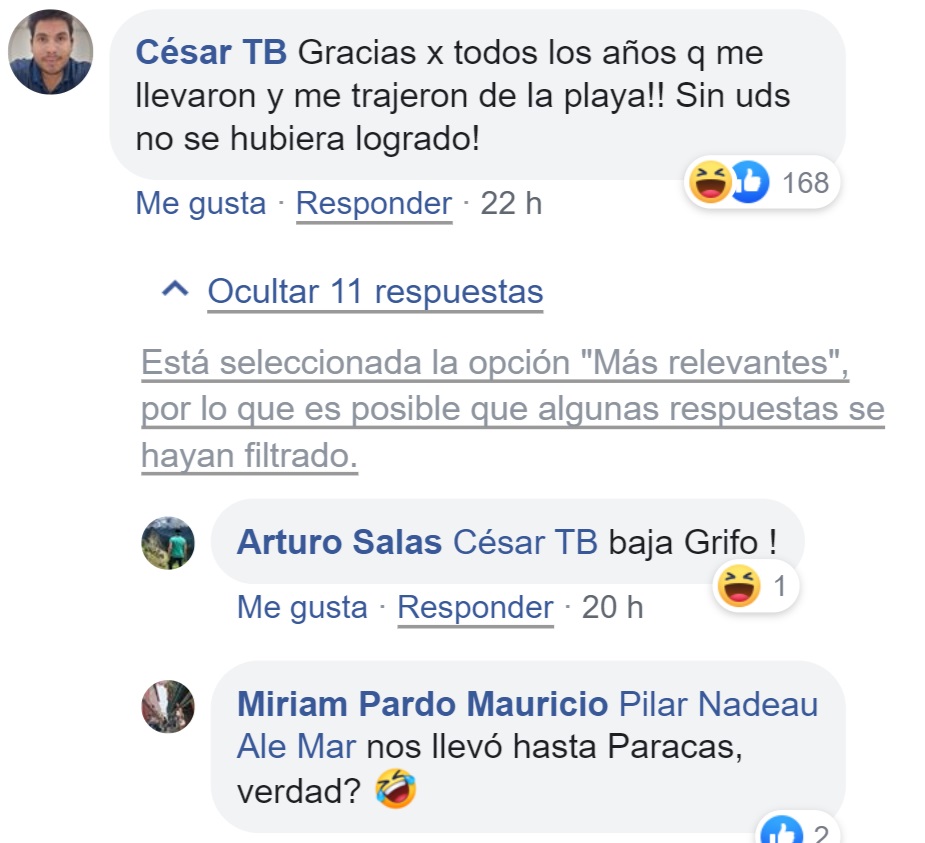Reply to Arturo Salas's comment
This screenshot has height=843, width=925.
tap(475, 607)
